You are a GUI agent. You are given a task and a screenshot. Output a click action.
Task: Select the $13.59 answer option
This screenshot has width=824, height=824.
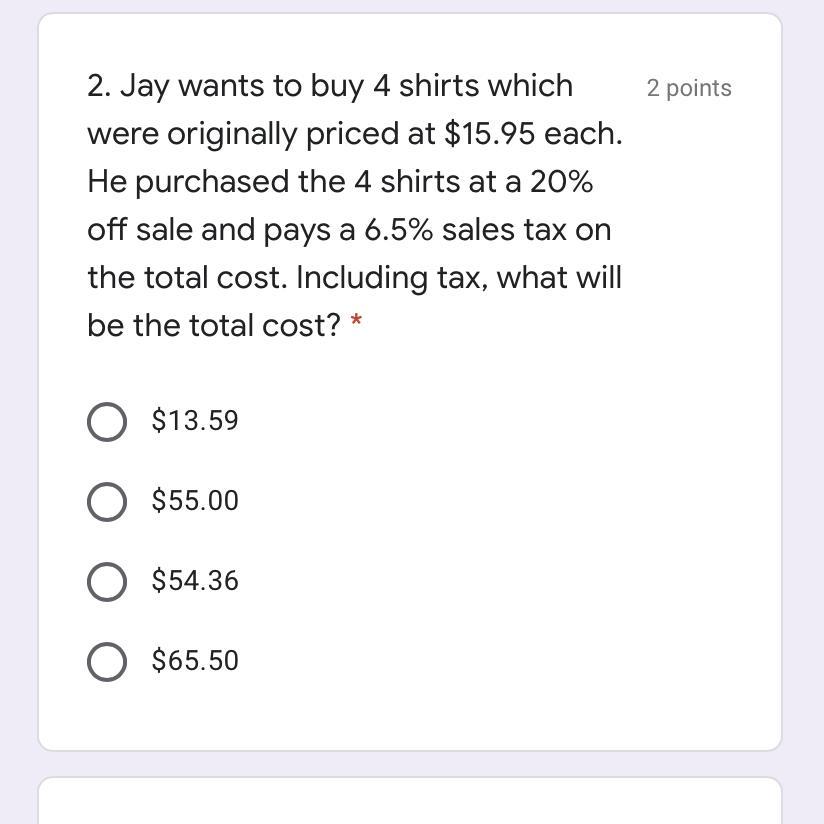pyautogui.click(x=107, y=421)
